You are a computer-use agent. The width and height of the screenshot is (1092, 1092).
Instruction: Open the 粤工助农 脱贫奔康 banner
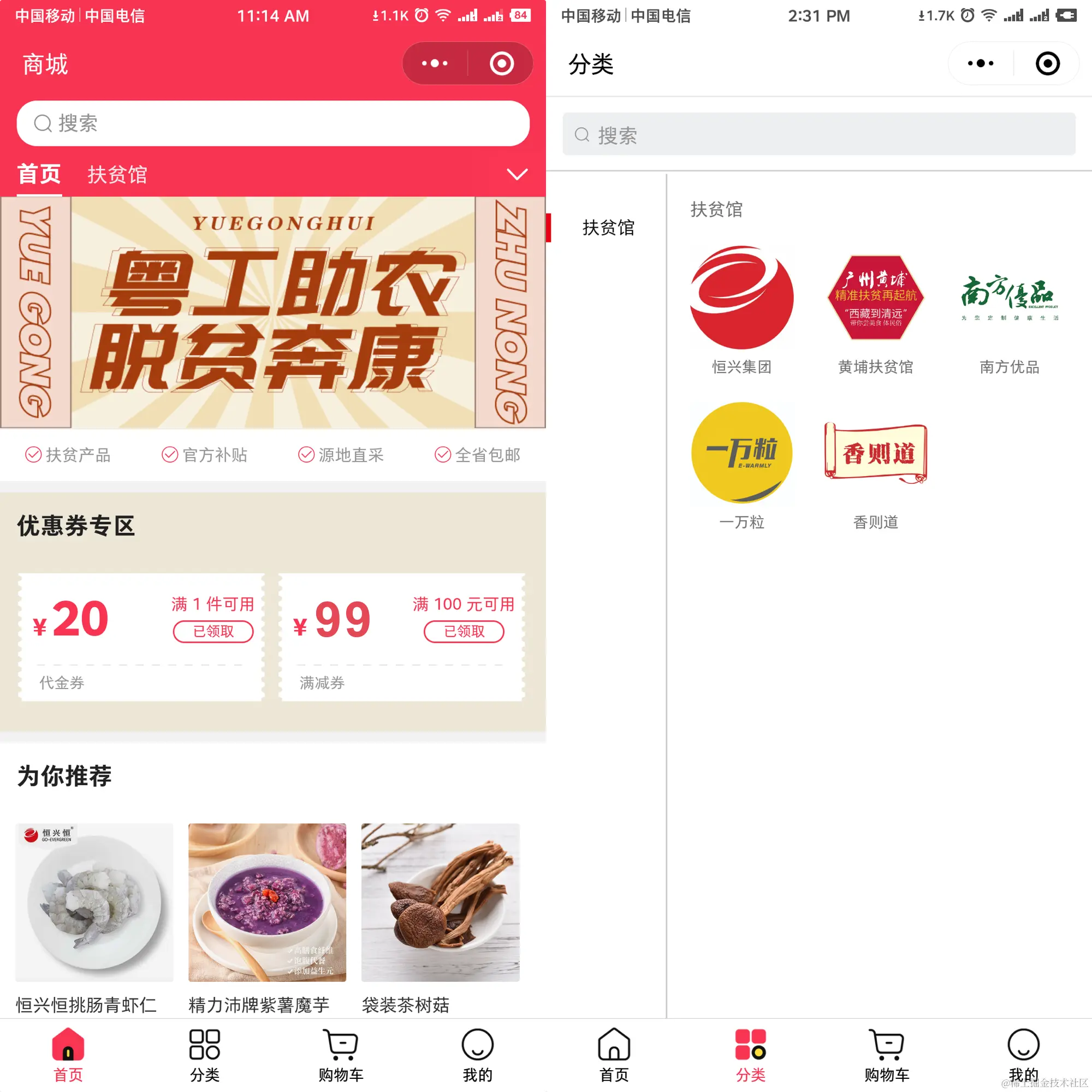[273, 312]
